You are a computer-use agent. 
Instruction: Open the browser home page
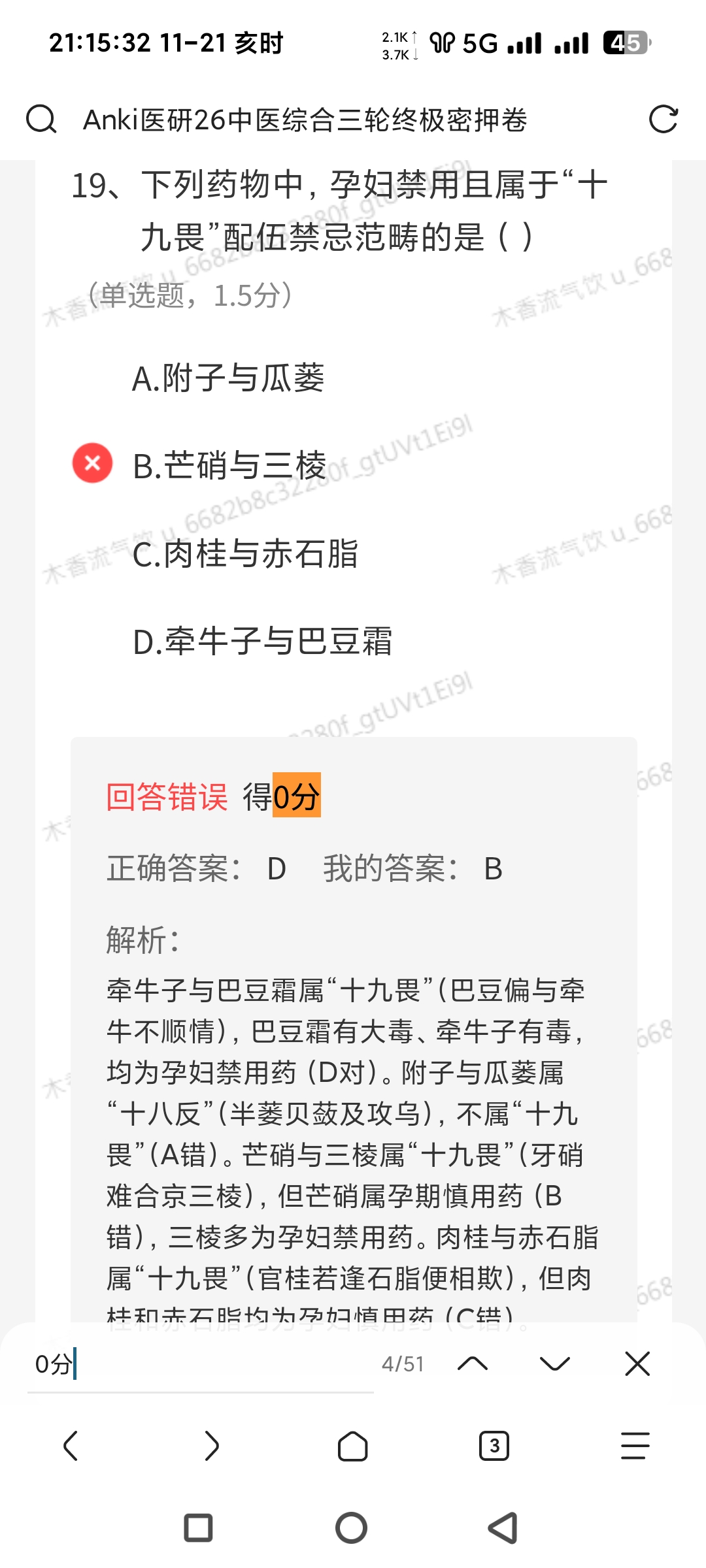[x=353, y=1446]
